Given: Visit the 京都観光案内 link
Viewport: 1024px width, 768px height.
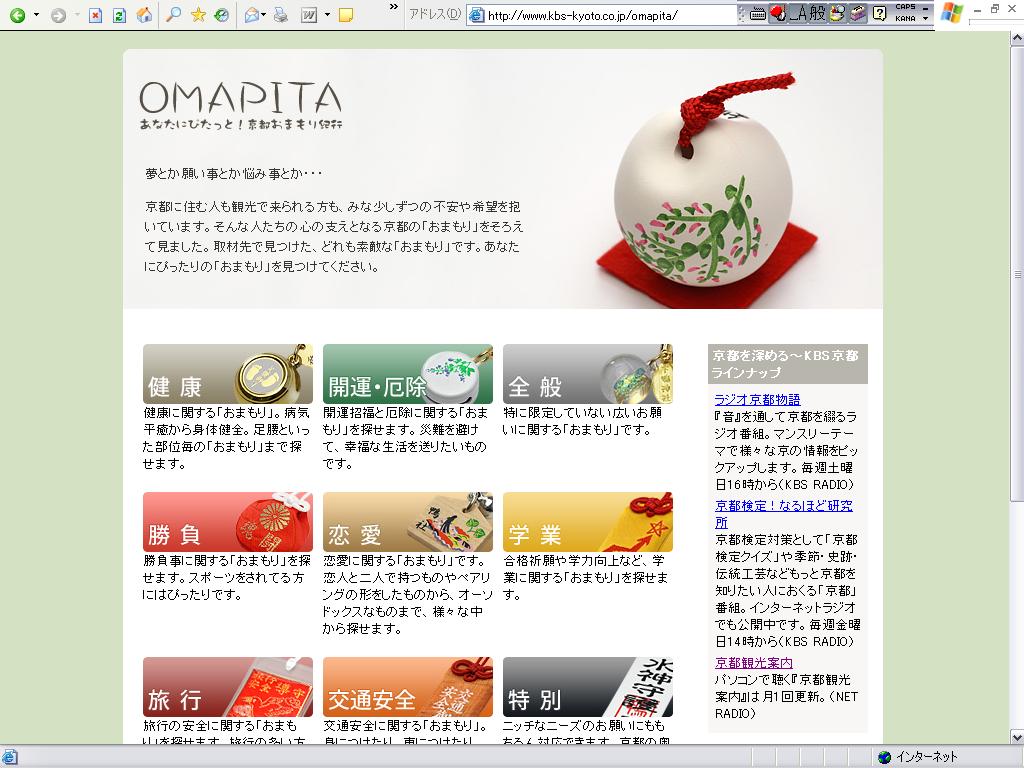Looking at the screenshot, I should pyautogui.click(x=753, y=663).
